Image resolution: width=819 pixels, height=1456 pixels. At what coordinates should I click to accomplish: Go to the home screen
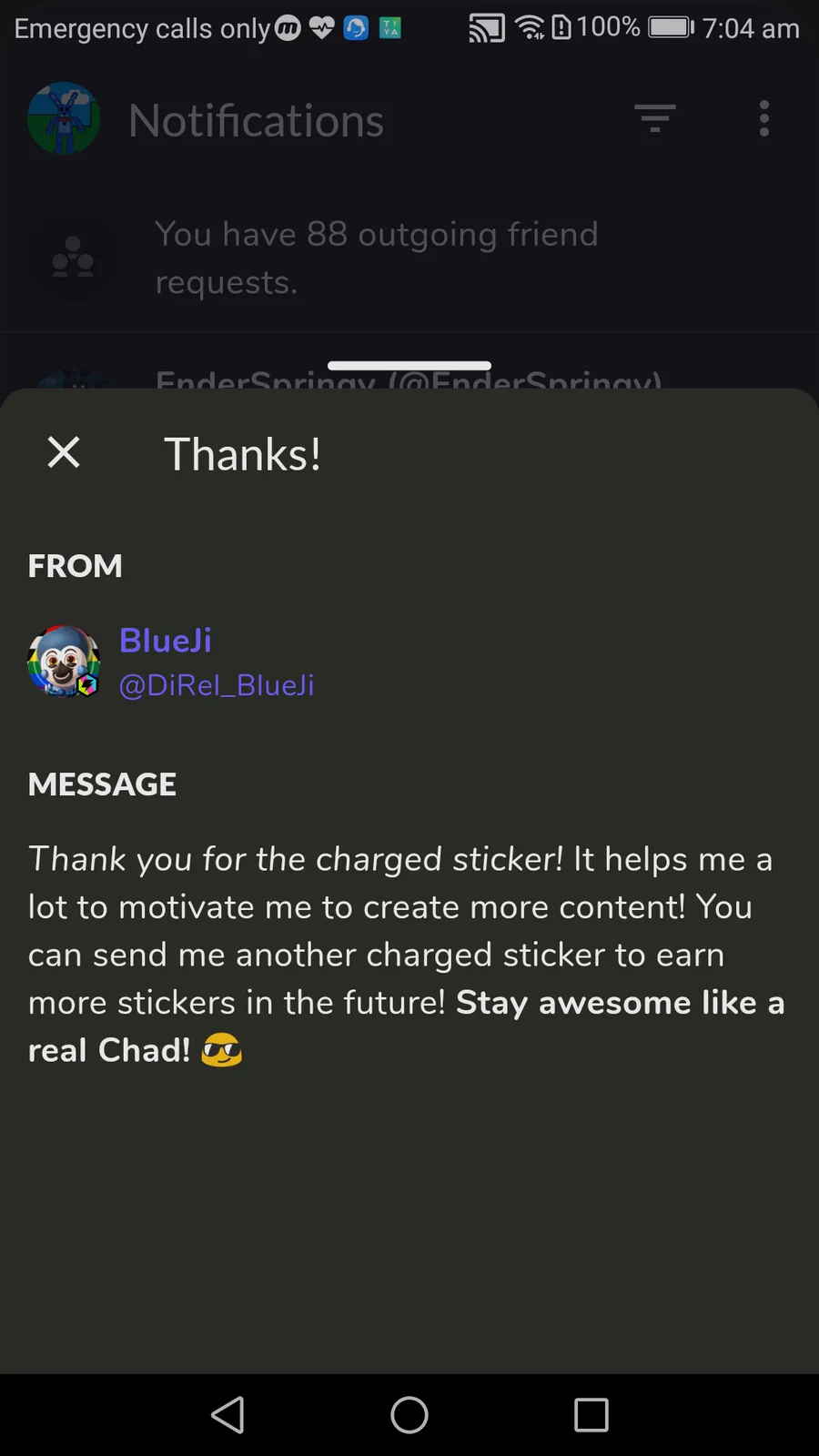(x=409, y=1415)
